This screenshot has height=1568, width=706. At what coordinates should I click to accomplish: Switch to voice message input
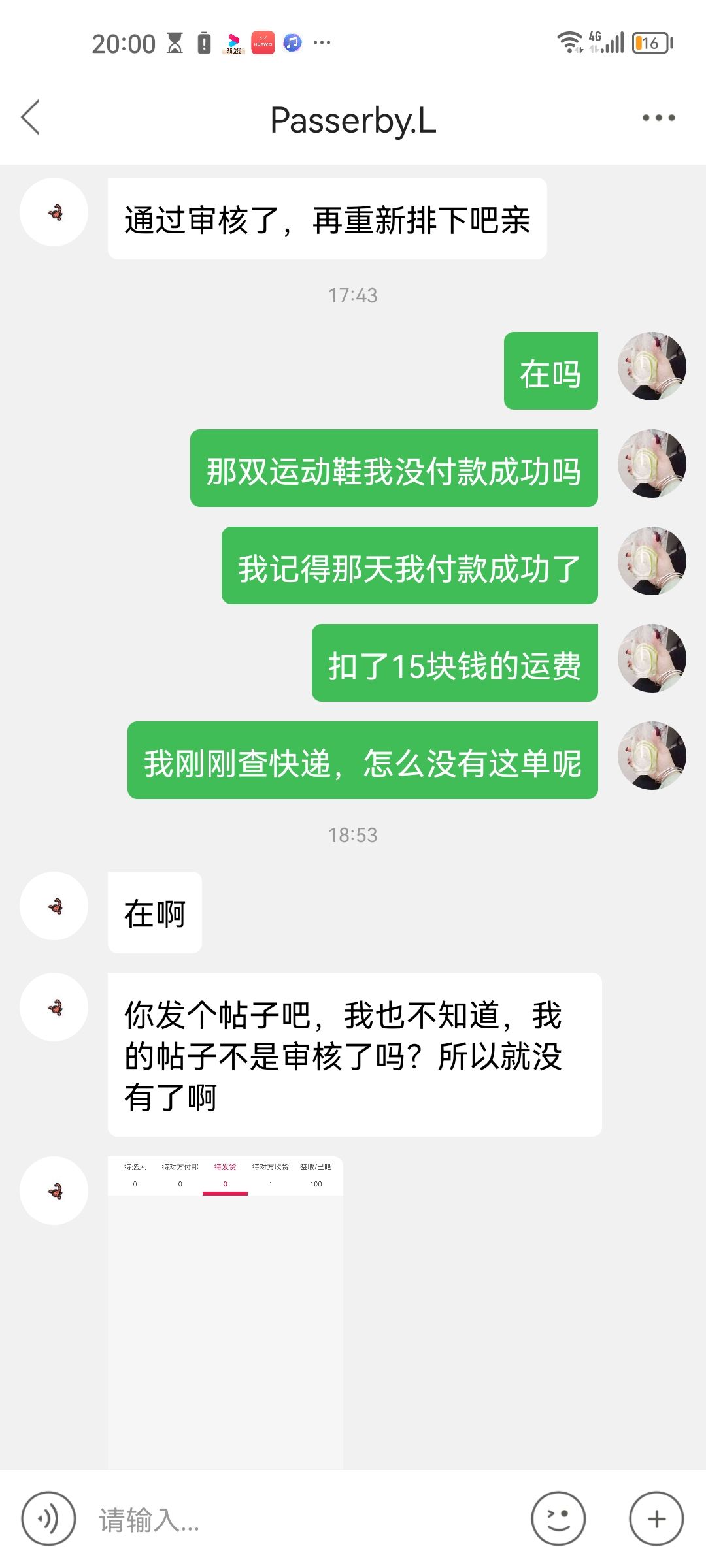coord(49,1519)
